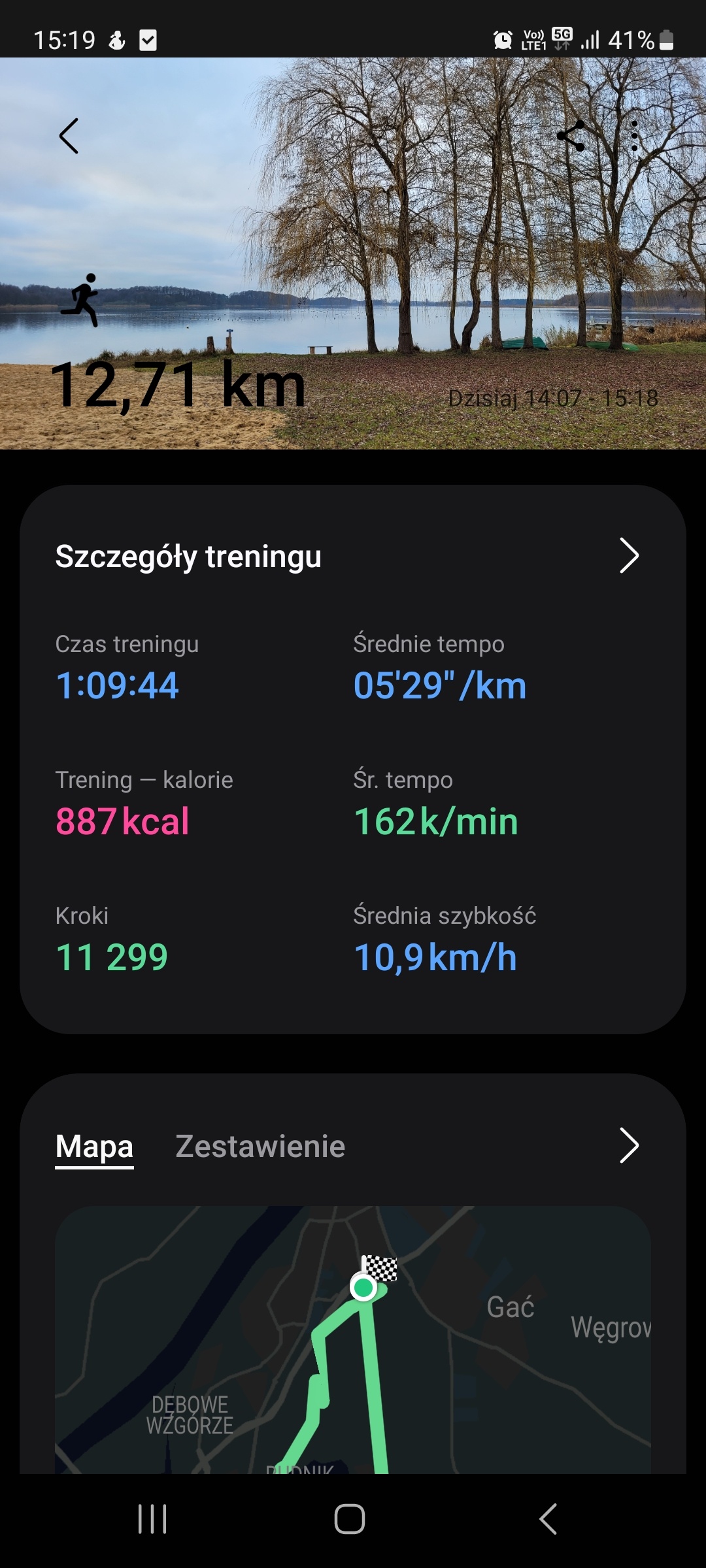Open recent apps from navigation bar
Image resolution: width=706 pixels, height=1568 pixels.
pyautogui.click(x=152, y=1518)
